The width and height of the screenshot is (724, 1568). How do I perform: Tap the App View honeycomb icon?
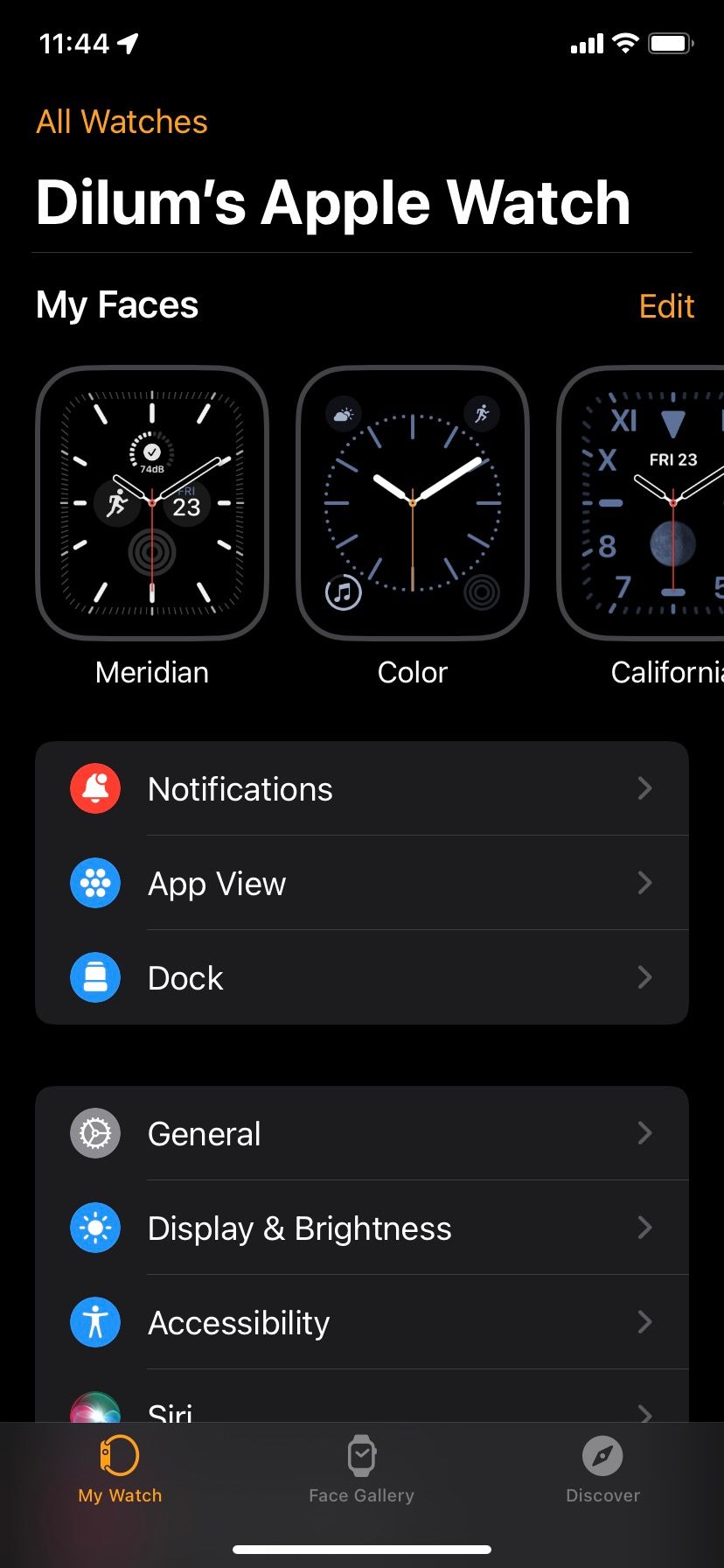94,883
